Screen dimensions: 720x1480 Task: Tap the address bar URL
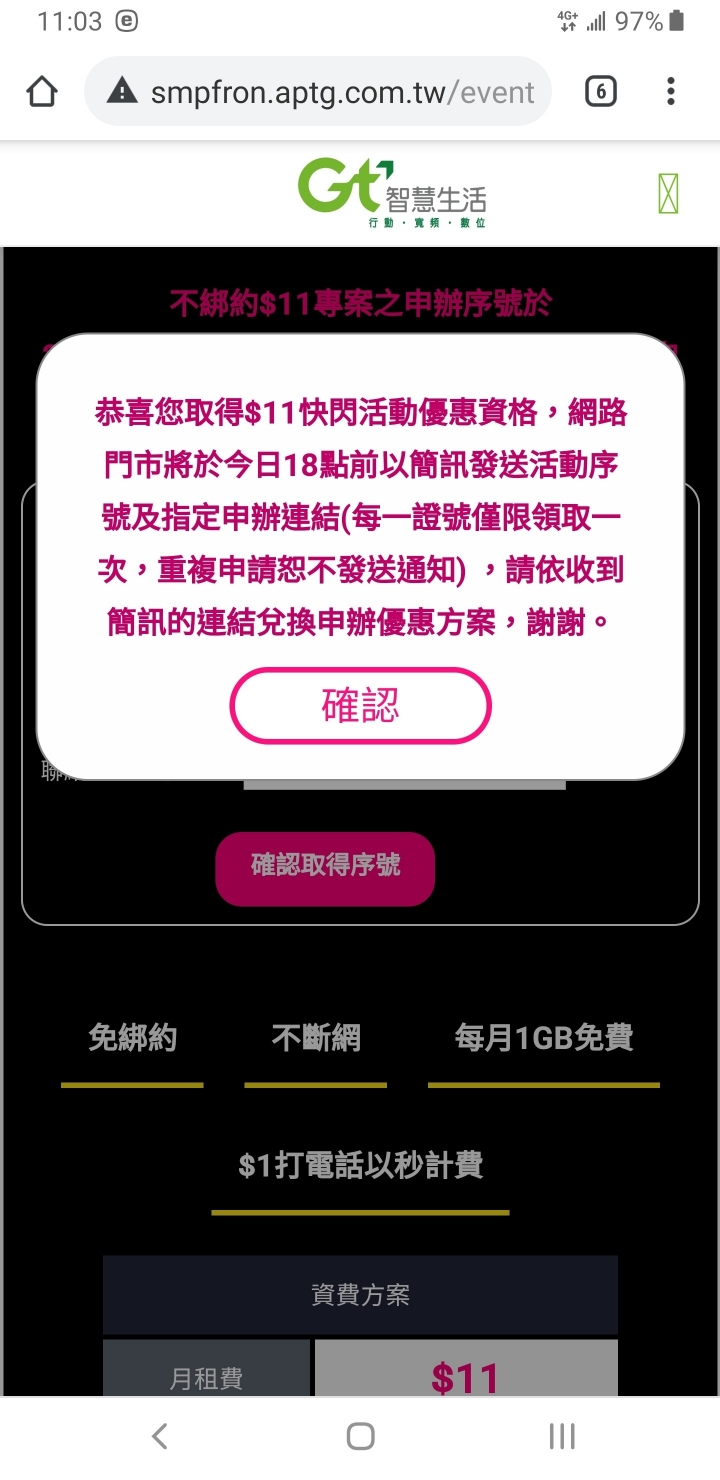click(340, 93)
